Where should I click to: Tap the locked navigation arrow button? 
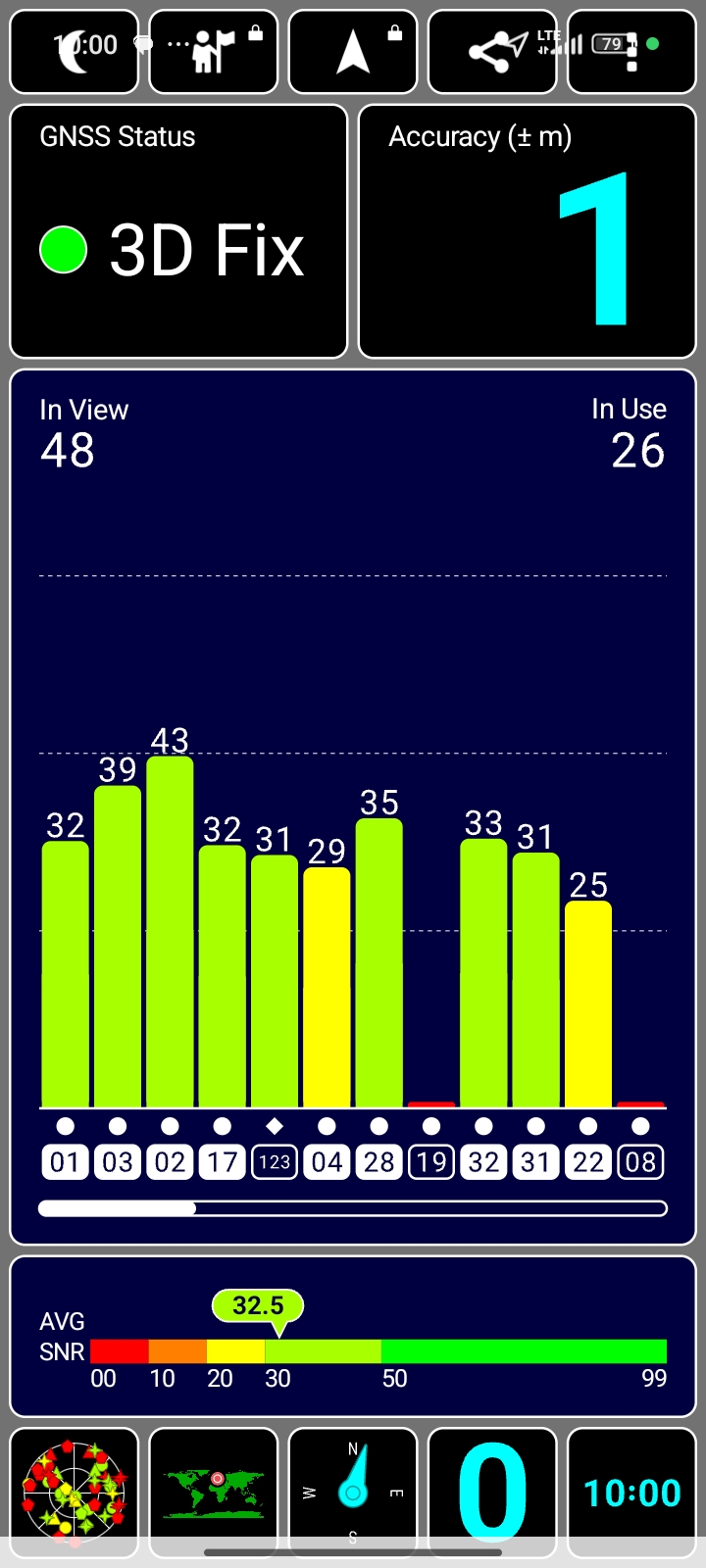point(353,52)
